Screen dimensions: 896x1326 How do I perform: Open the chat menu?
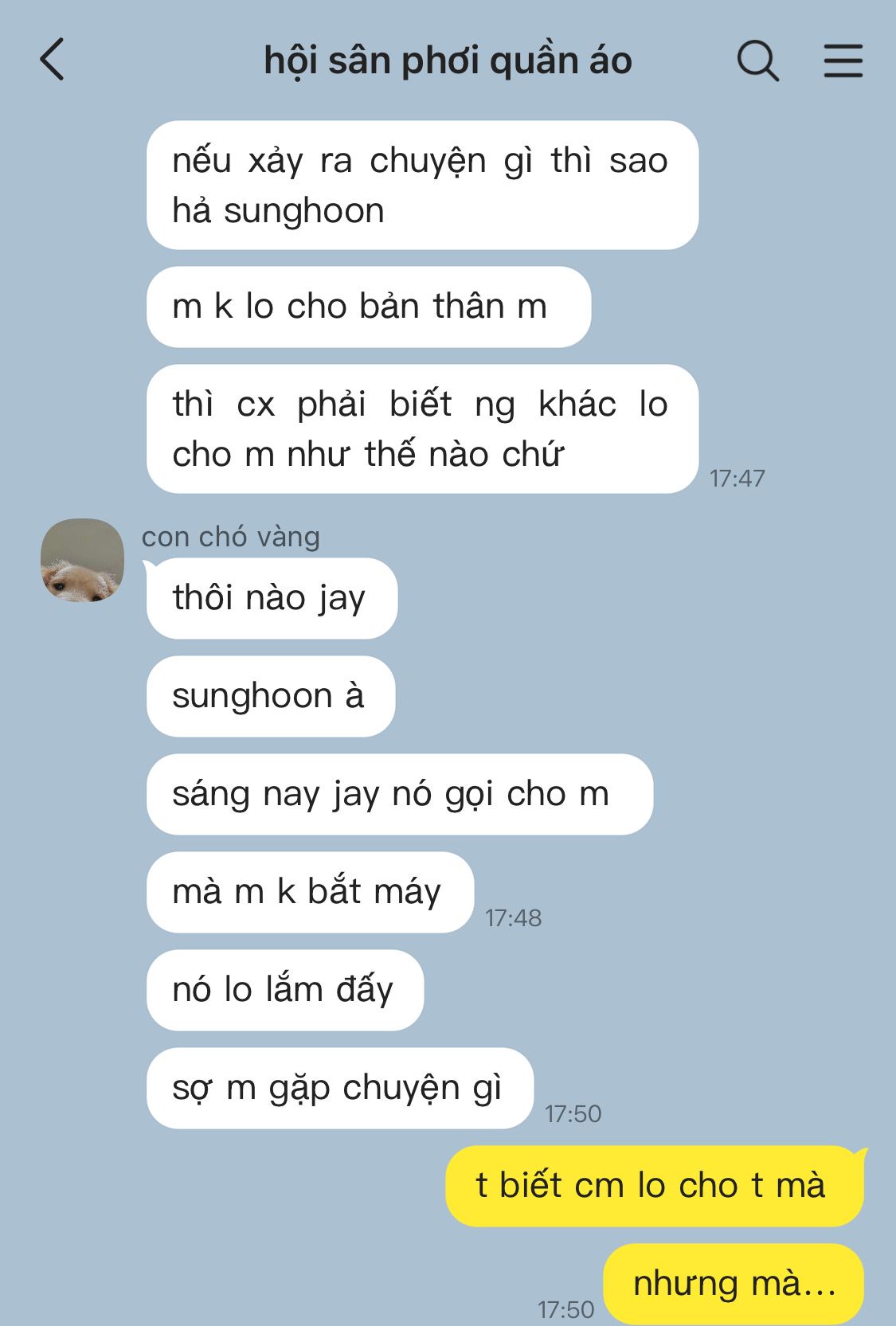[x=843, y=61]
